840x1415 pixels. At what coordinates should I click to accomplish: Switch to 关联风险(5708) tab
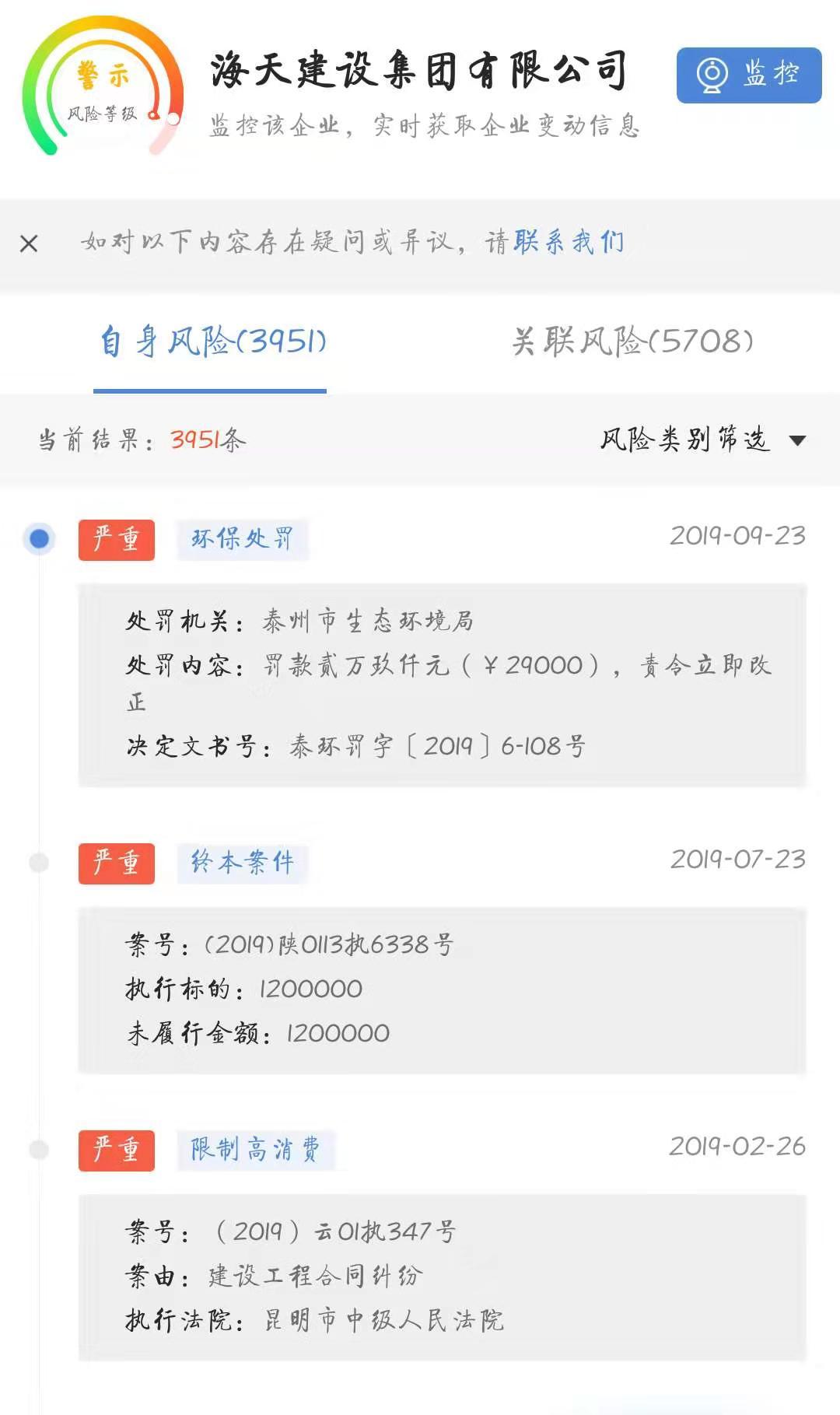pos(632,341)
